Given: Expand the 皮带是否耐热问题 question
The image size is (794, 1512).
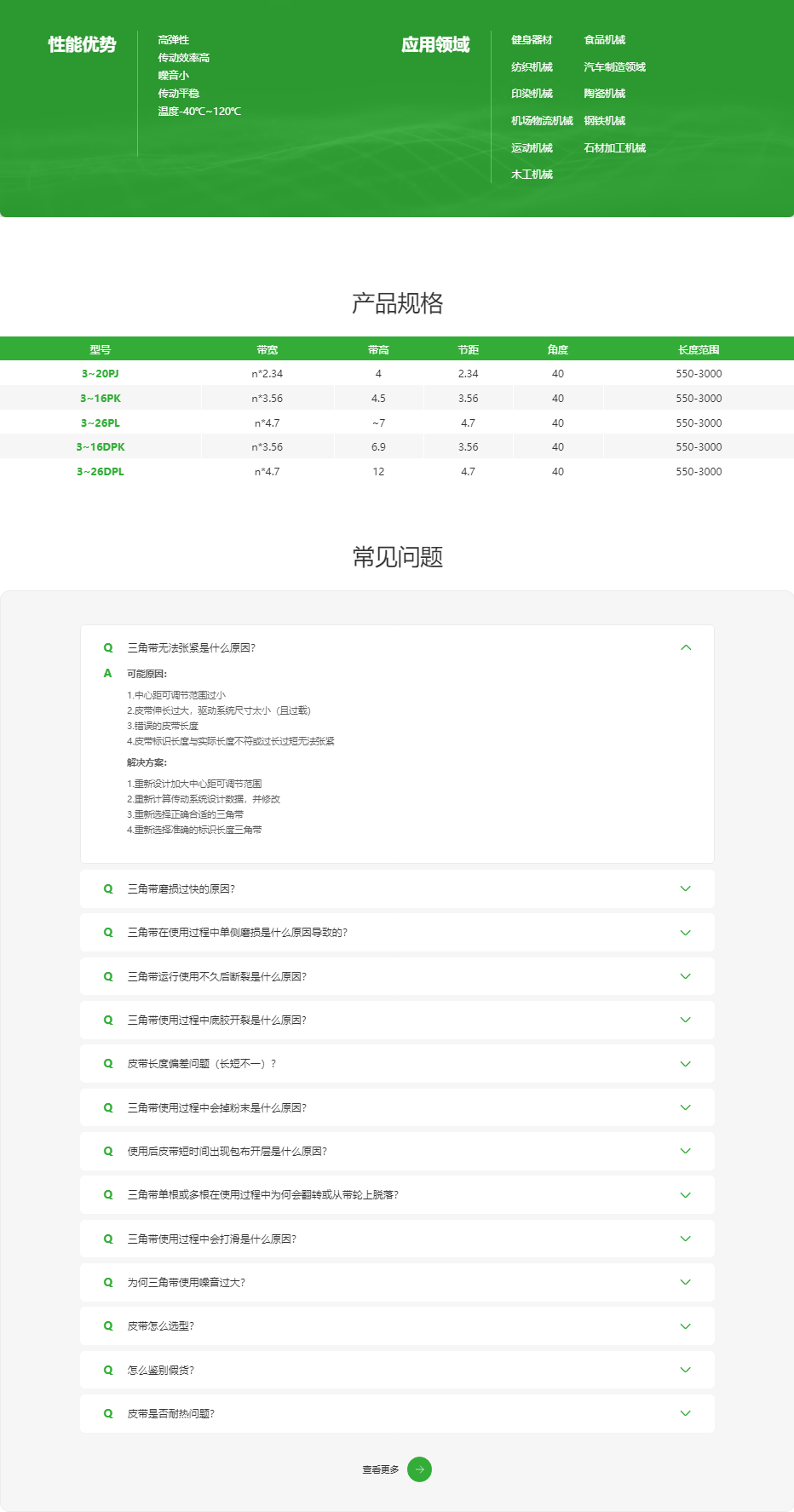Looking at the screenshot, I should pyautogui.click(x=685, y=1414).
